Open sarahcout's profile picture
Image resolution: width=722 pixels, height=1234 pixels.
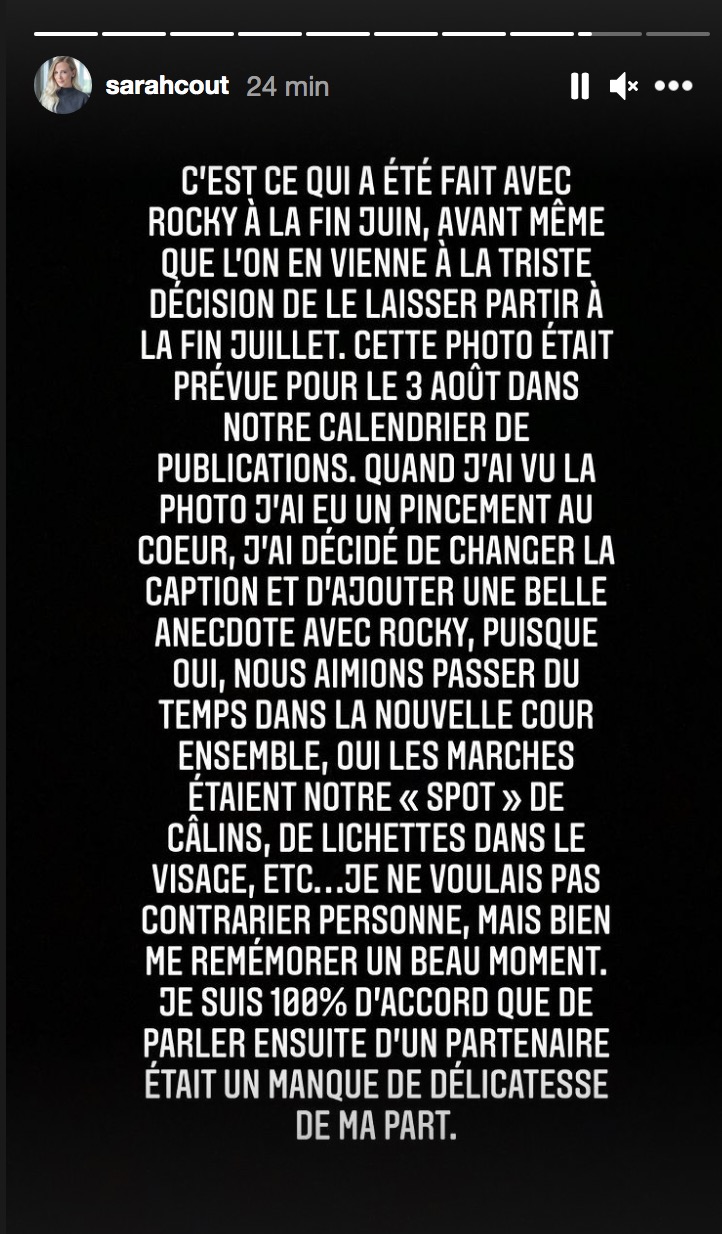click(x=63, y=85)
